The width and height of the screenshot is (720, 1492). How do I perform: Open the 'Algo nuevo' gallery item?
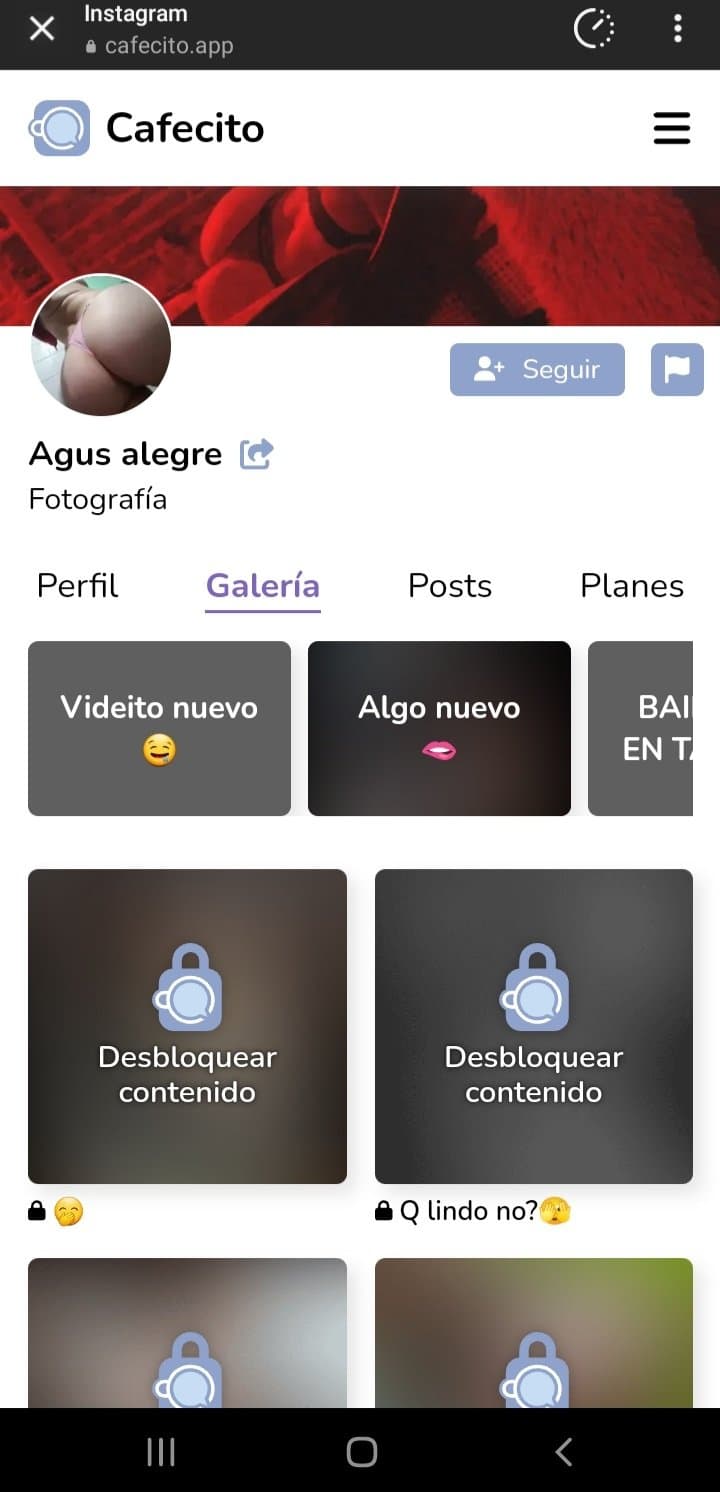[439, 728]
